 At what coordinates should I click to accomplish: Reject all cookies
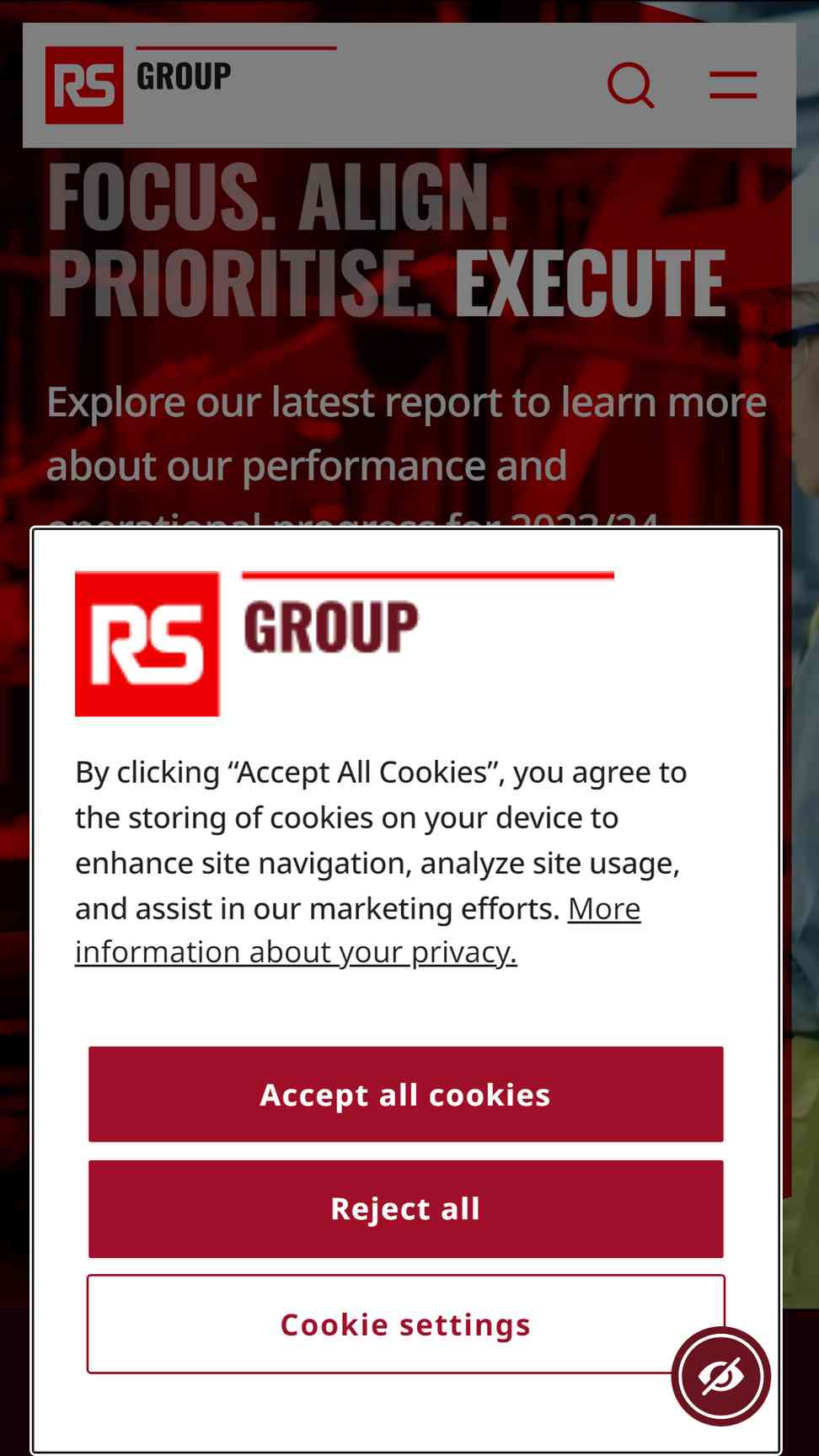tap(405, 1208)
